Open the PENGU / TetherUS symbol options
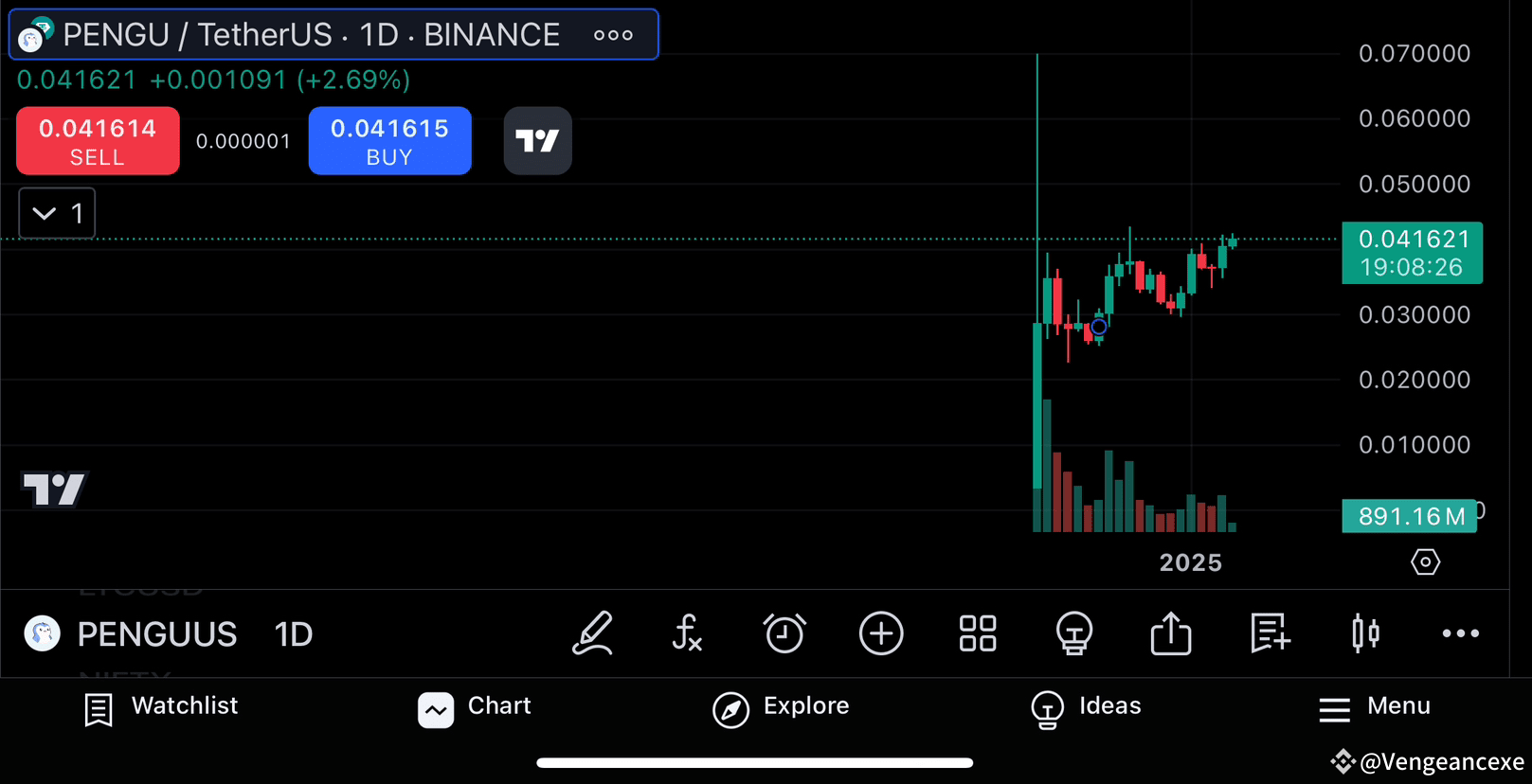Viewport: 1532px width, 784px height. (613, 35)
